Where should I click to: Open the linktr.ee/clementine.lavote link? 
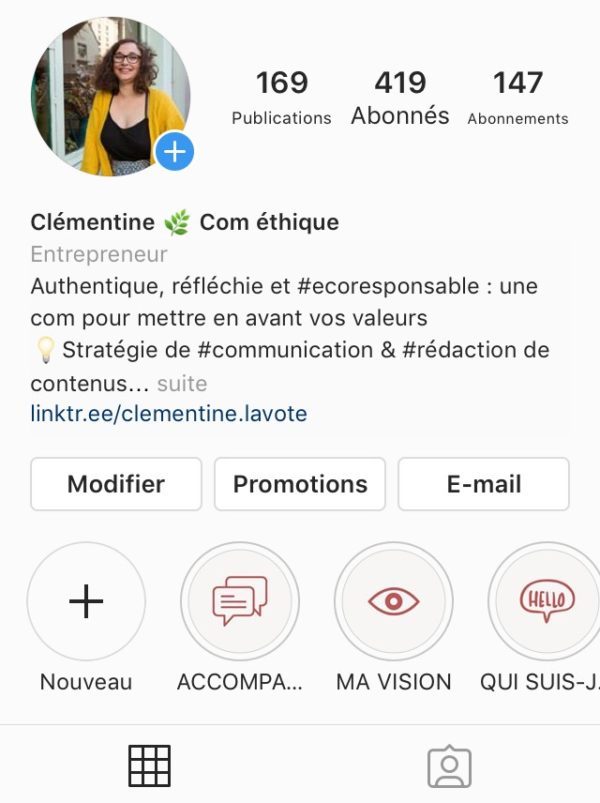coord(169,413)
